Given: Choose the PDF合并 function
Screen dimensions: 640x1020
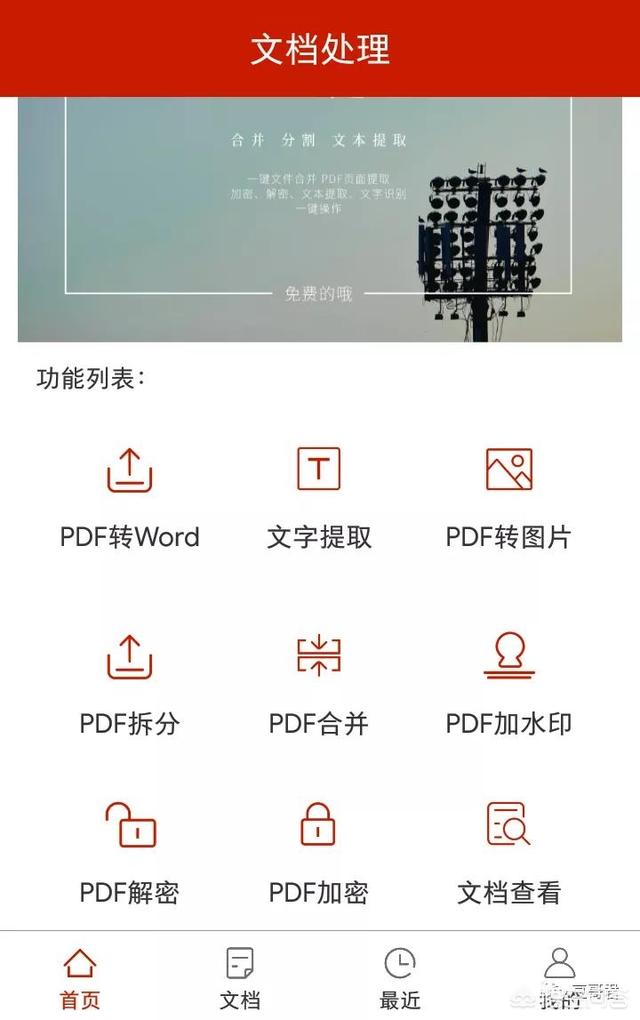Looking at the screenshot, I should click(319, 684).
